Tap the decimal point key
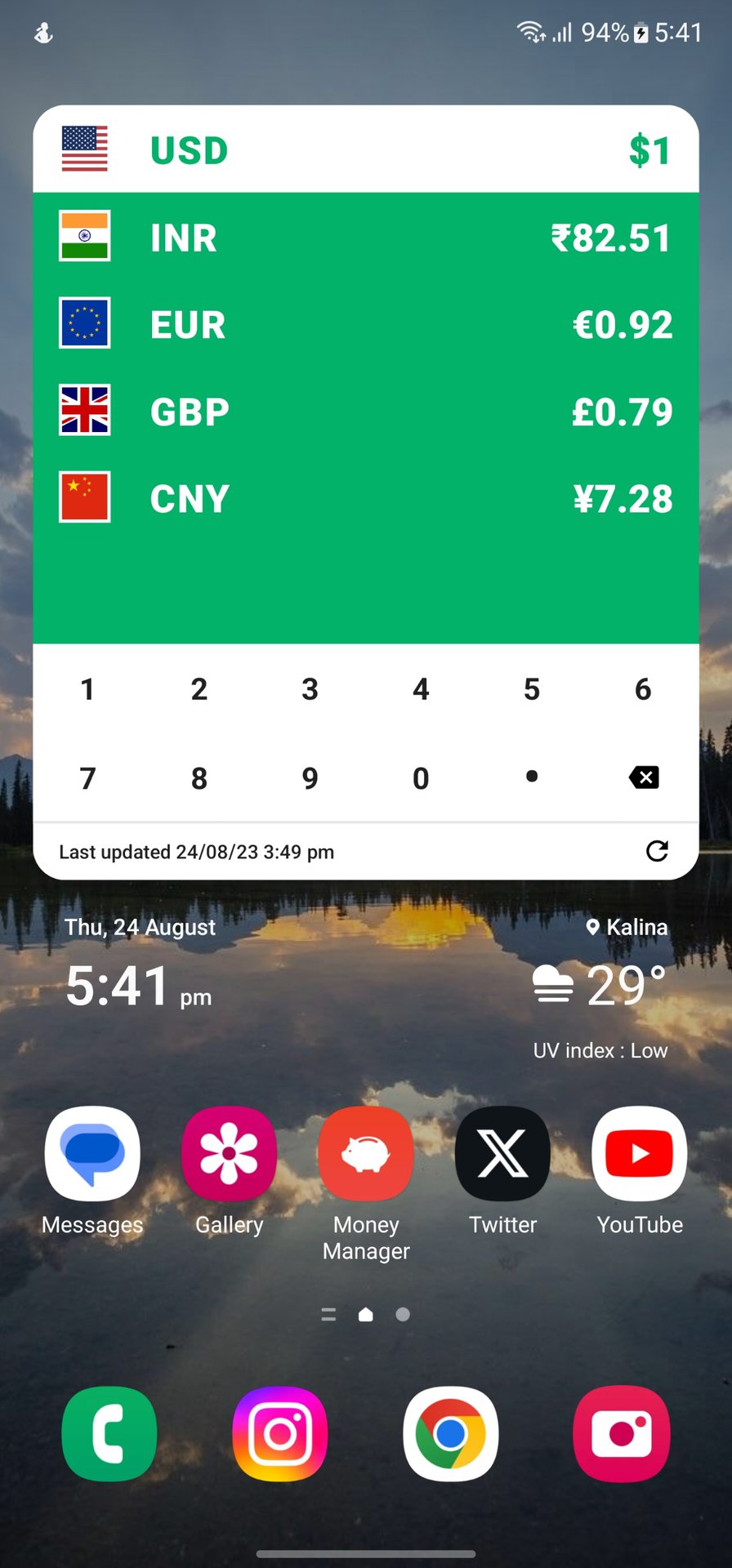Image resolution: width=732 pixels, height=1568 pixels. [x=532, y=777]
